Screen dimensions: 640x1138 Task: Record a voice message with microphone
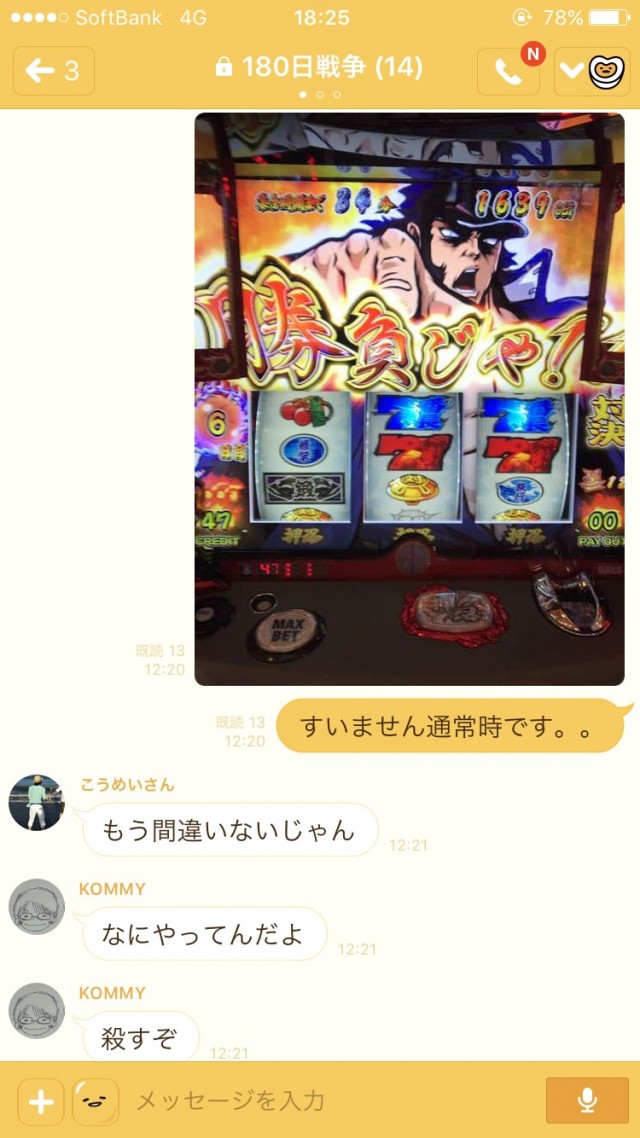[587, 1102]
